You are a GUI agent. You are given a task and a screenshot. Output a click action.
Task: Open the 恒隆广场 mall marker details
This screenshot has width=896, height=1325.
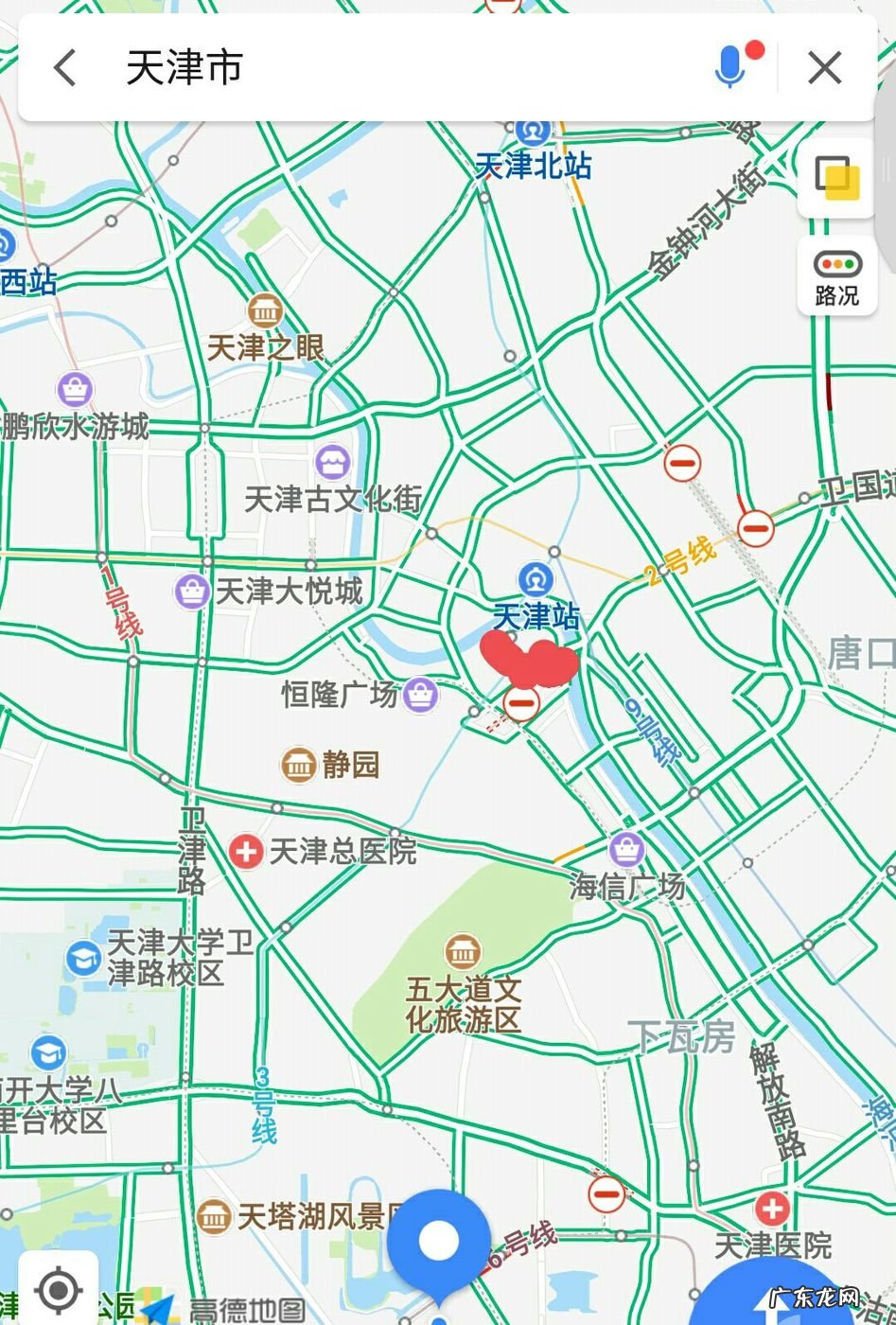click(419, 695)
